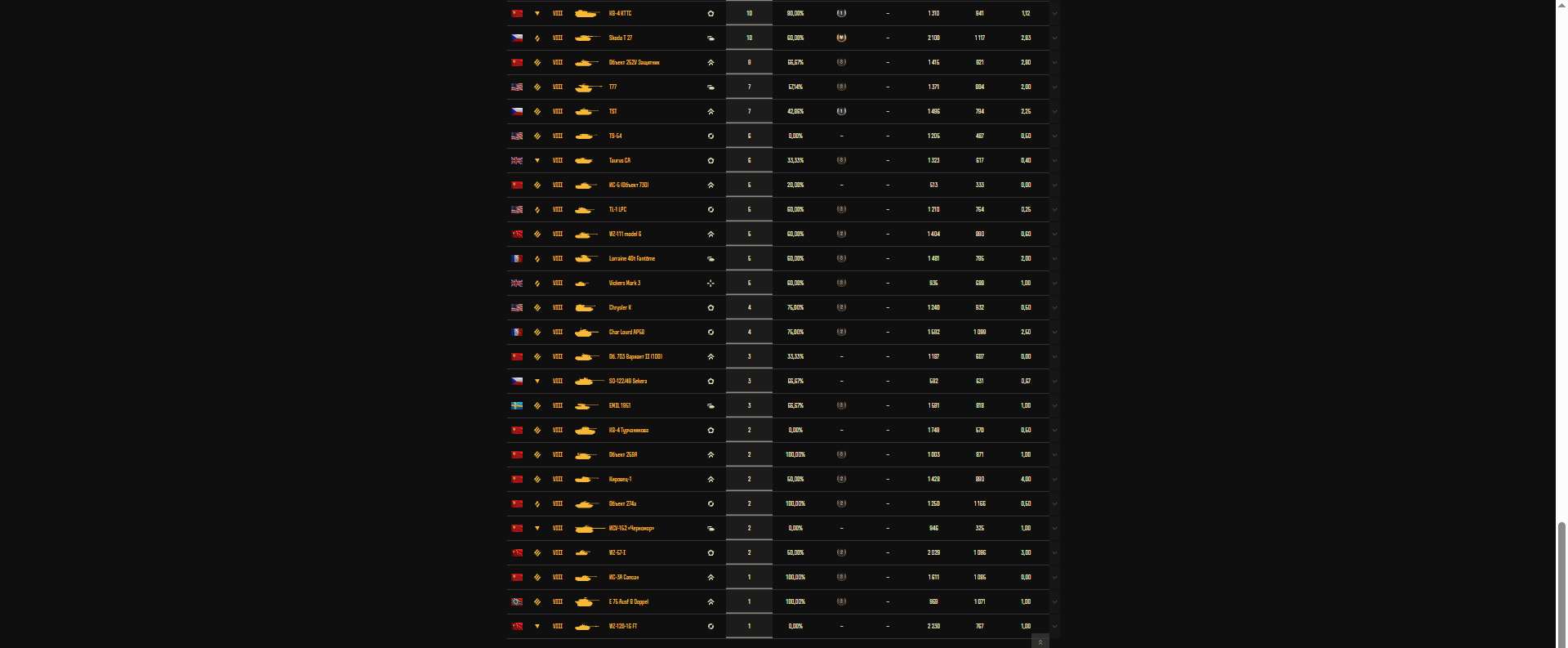Open the SD-122/48 Sekera row
This screenshot has width=1568, height=648.
[1054, 382]
